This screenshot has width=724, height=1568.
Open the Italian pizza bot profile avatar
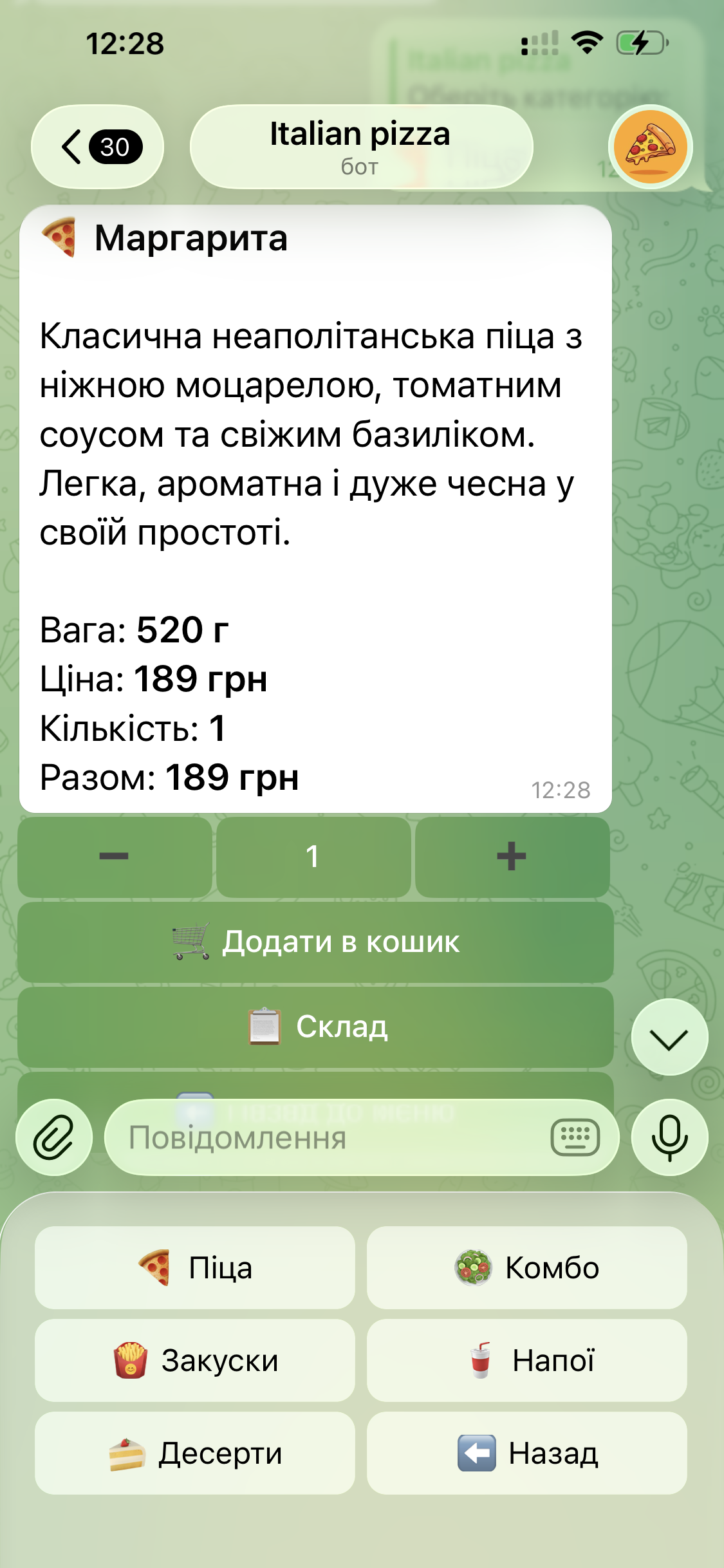(x=650, y=147)
